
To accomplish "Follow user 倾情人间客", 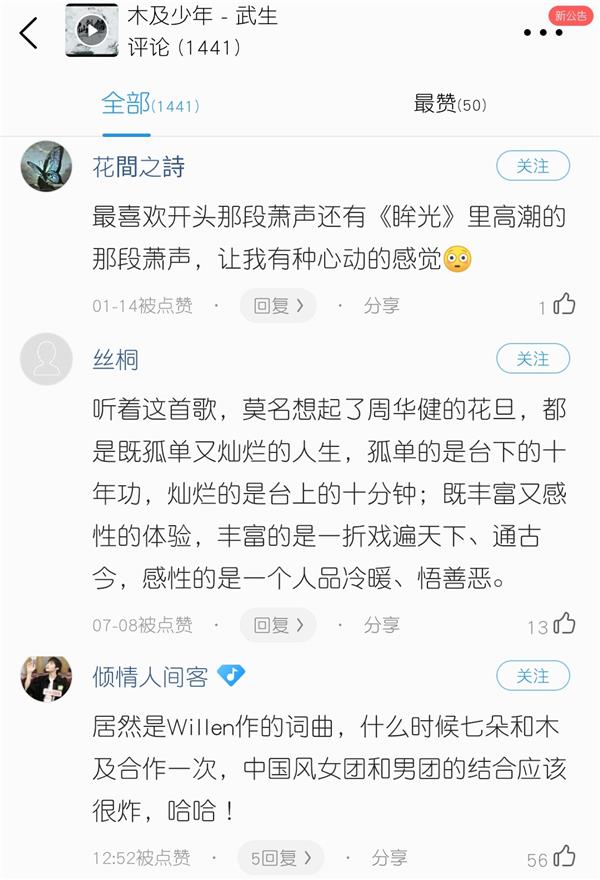I will (532, 677).
